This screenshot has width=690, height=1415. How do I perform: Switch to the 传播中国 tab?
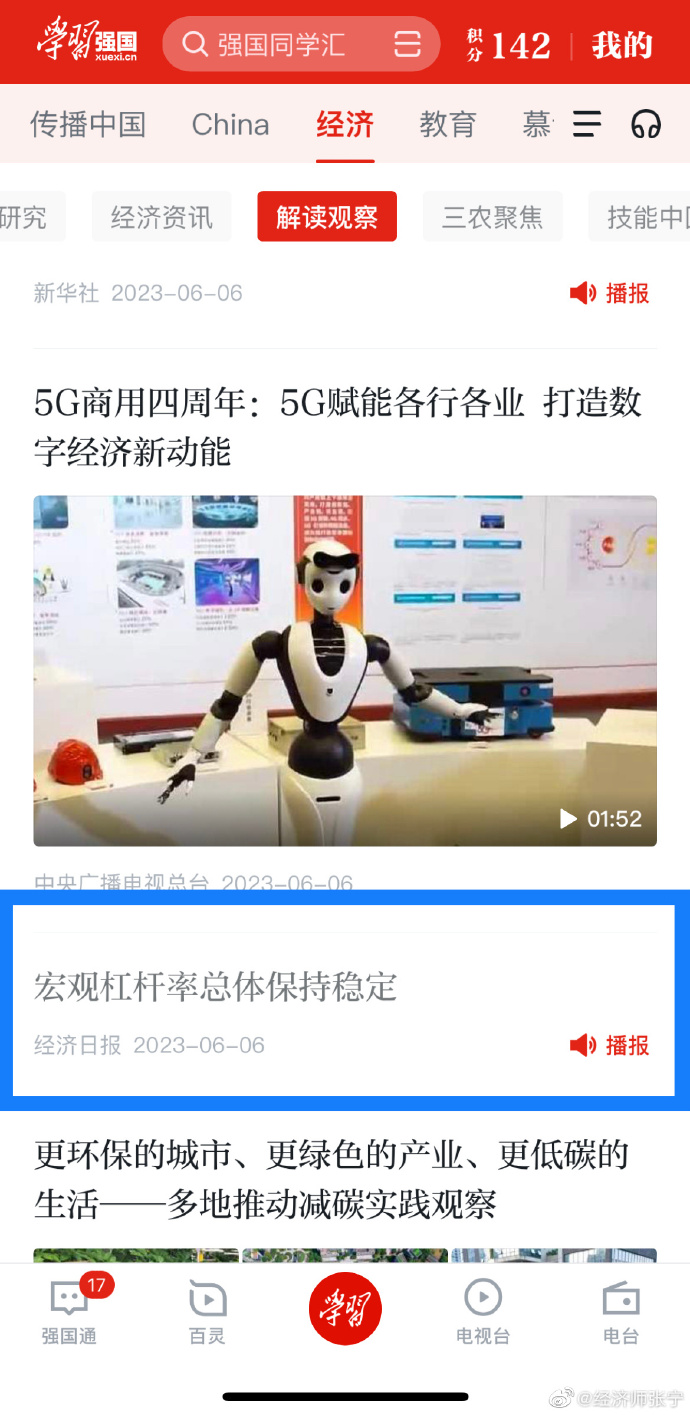88,125
